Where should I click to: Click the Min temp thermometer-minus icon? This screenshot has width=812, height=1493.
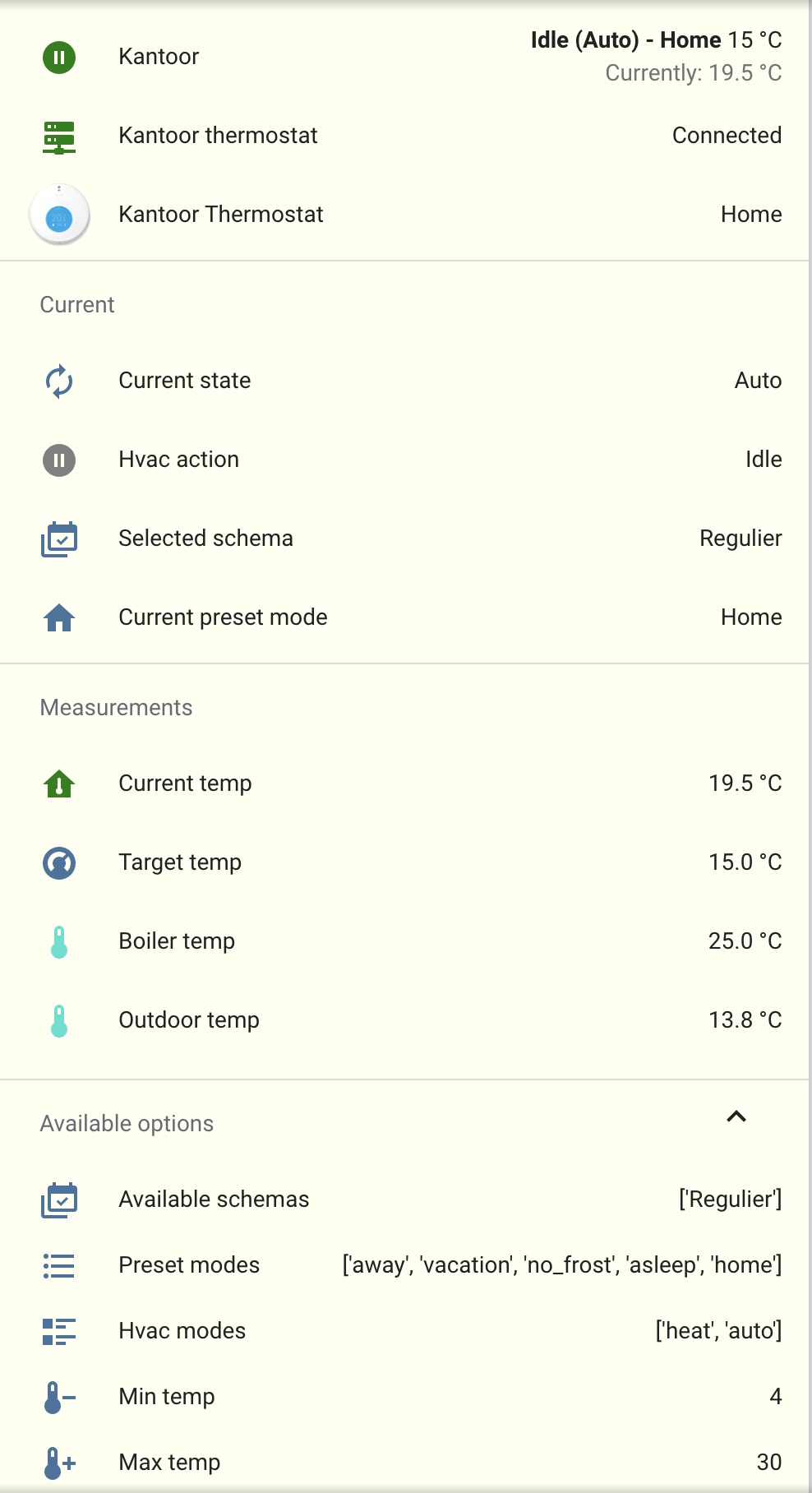click(58, 1396)
